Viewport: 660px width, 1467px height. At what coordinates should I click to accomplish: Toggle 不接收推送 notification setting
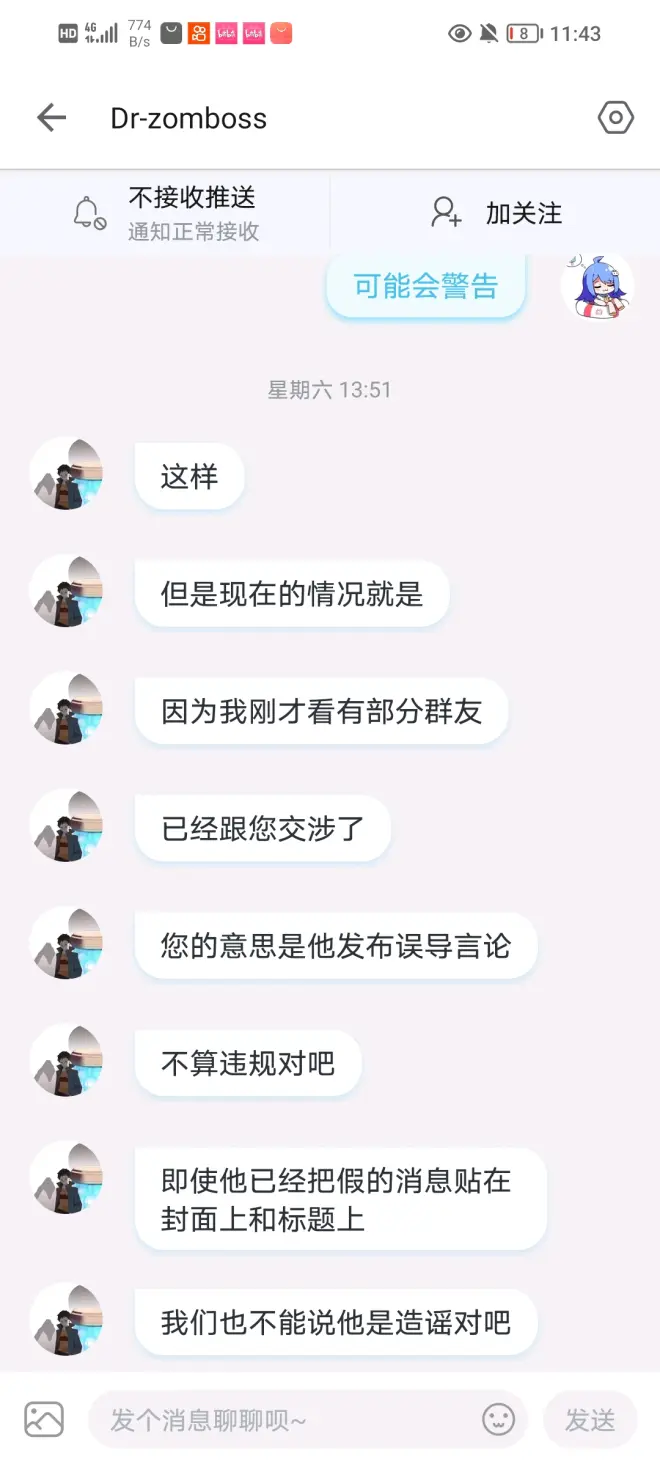[x=166, y=213]
